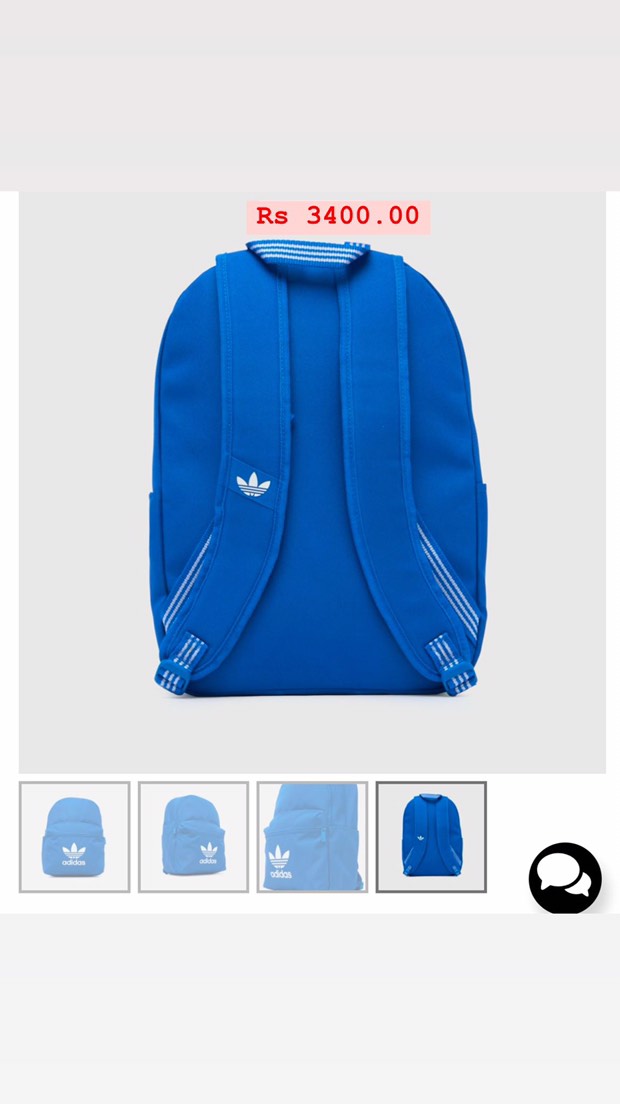620x1104 pixels.
Task: Select the fourth back-view backpack thumbnail
Action: [x=431, y=837]
